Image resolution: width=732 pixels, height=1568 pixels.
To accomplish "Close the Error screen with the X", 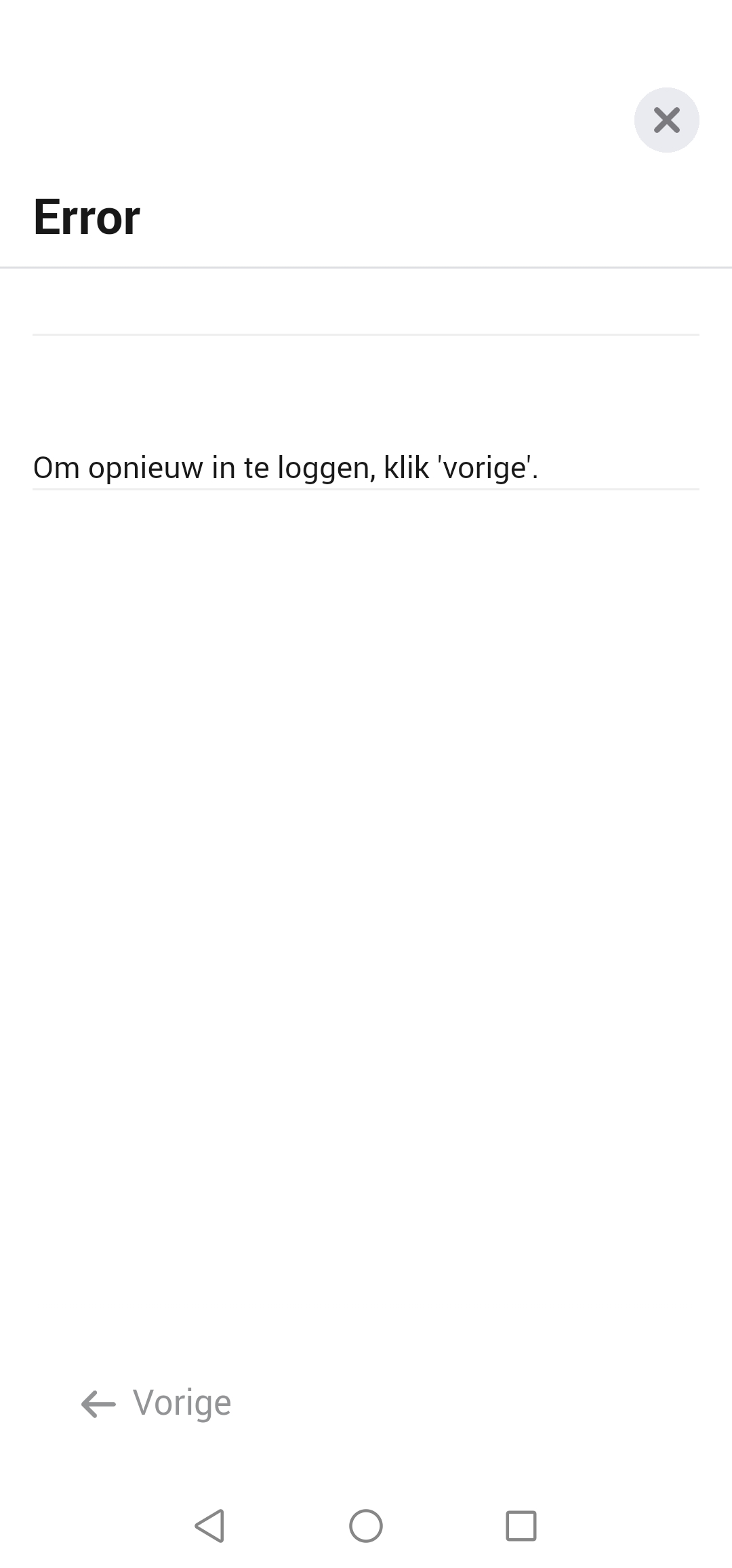I will point(666,120).
